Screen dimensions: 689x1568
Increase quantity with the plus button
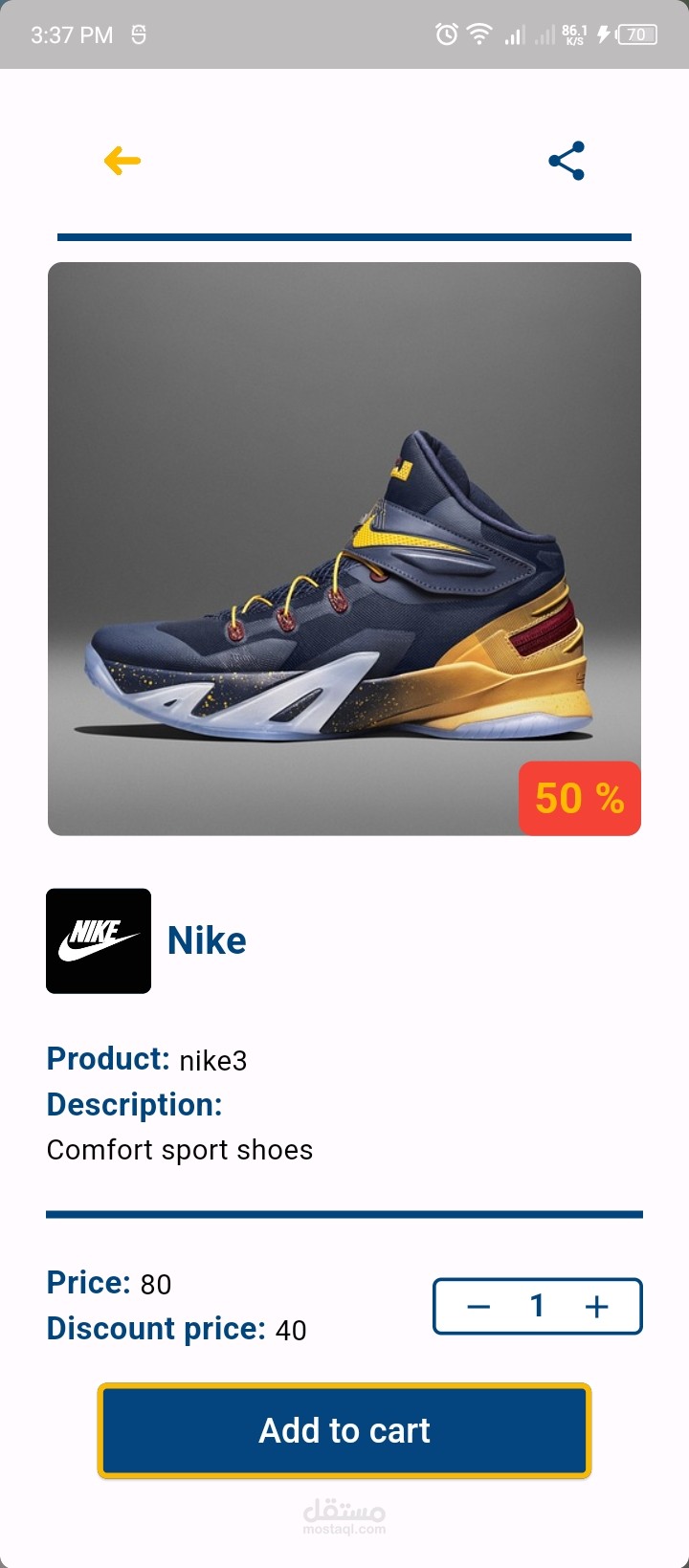[596, 1307]
